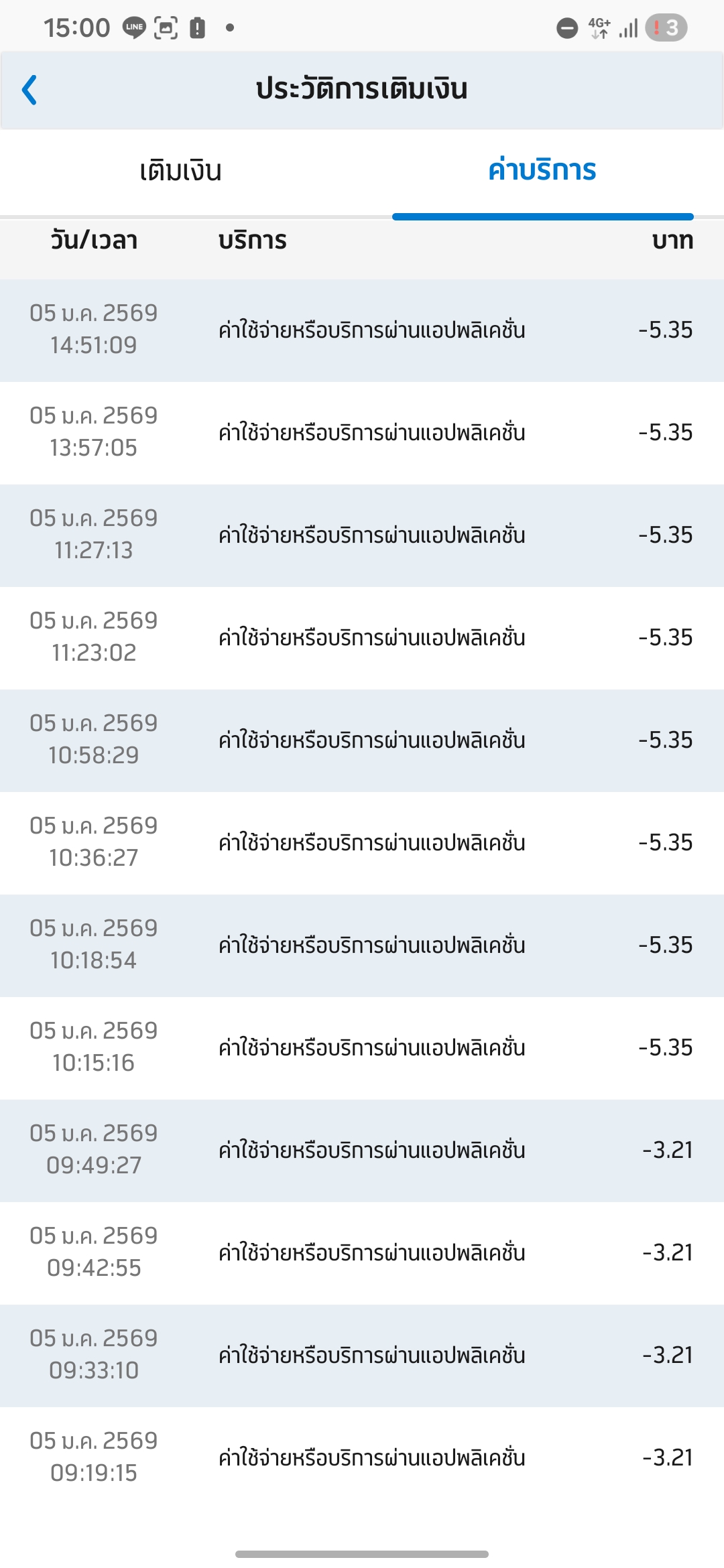
Task: Go back using the top-left arrow
Action: pos(29,90)
